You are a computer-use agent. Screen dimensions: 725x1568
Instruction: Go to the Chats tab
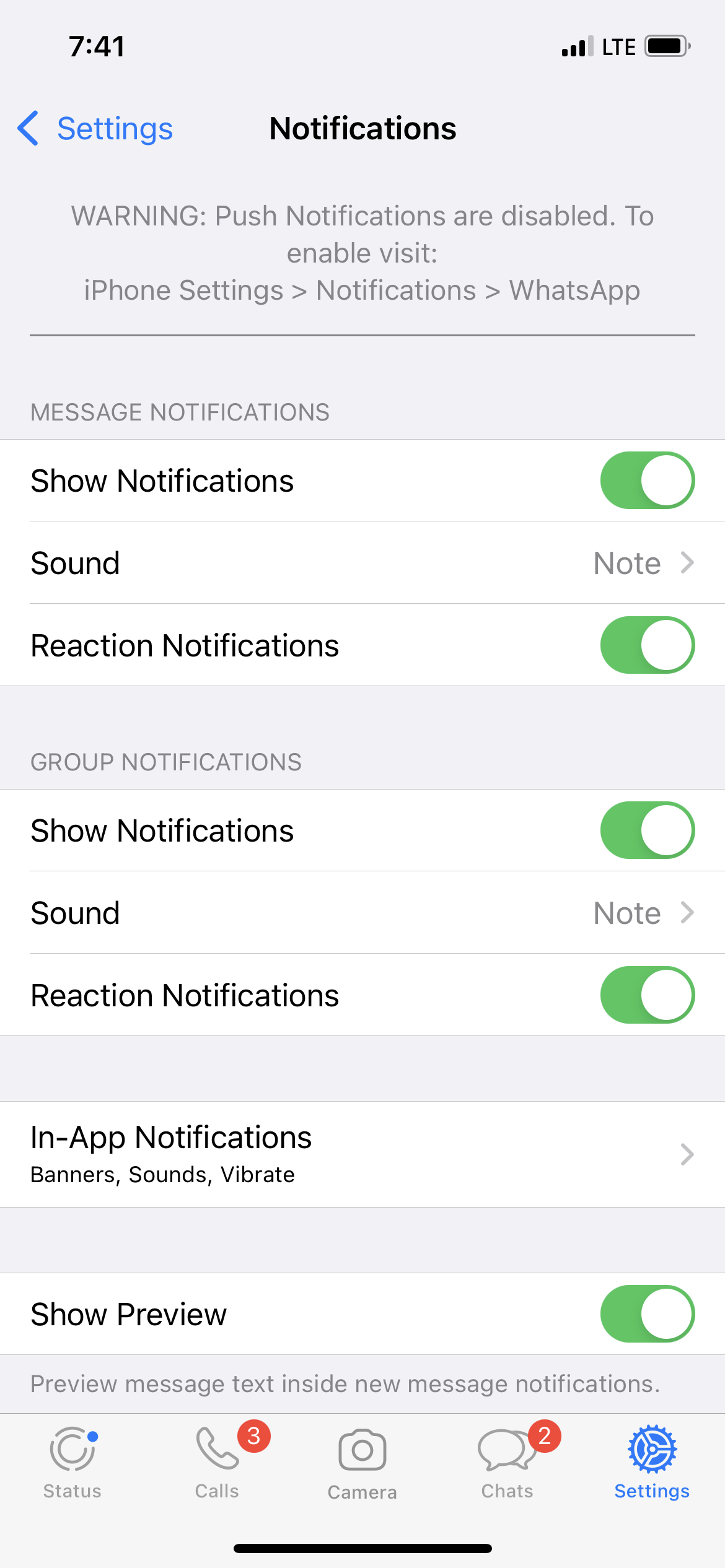point(507,1463)
